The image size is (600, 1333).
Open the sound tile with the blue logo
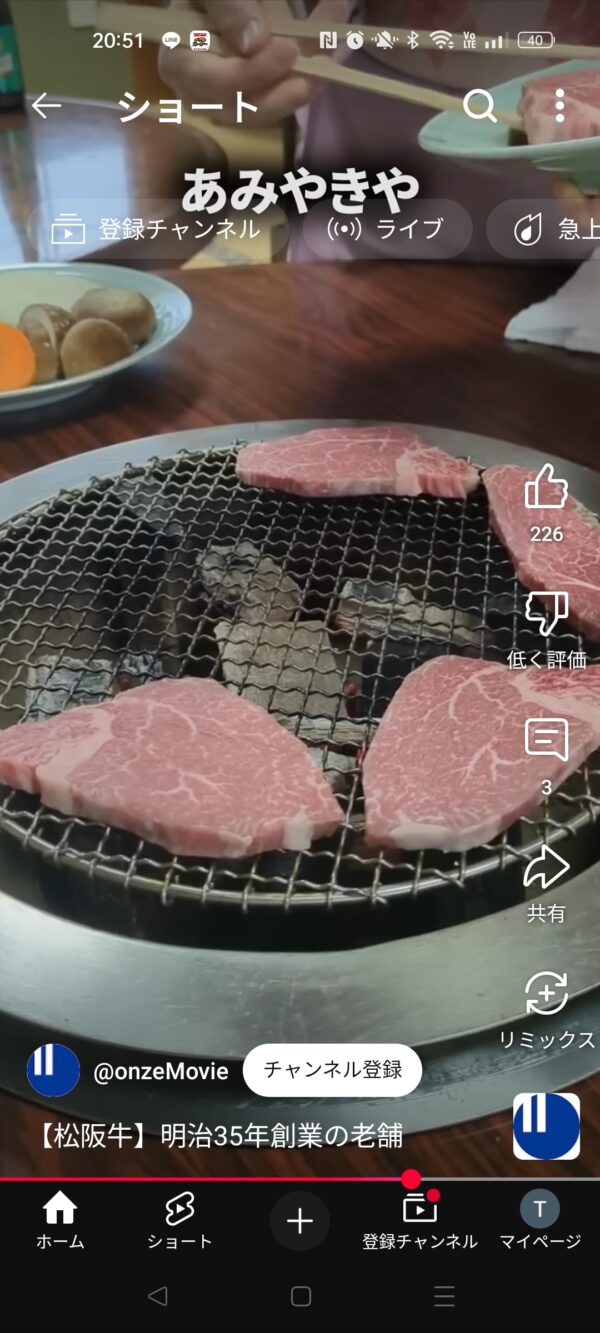point(546,1126)
